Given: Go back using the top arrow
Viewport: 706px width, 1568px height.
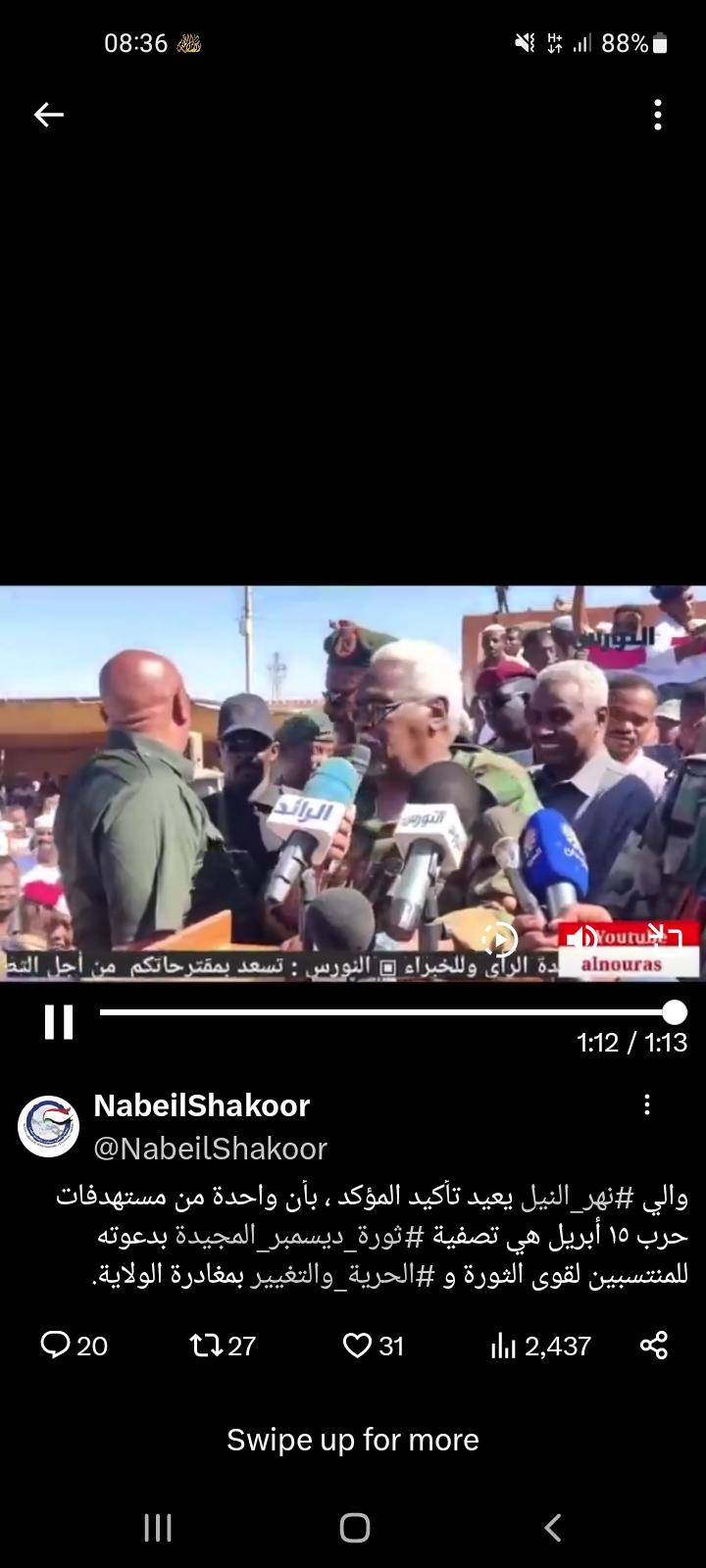Looking at the screenshot, I should [48, 116].
